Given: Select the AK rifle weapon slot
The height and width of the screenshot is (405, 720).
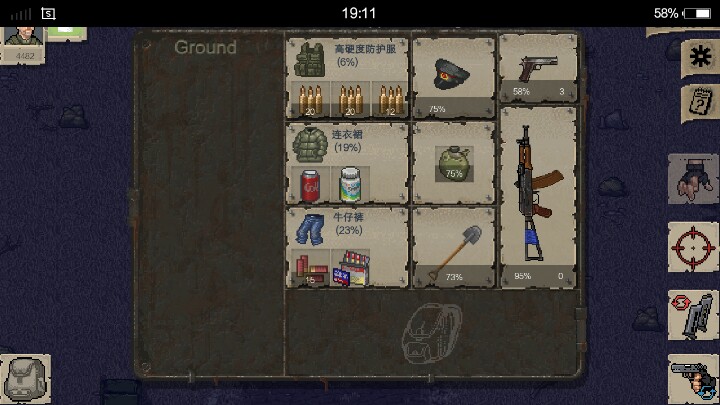Looking at the screenshot, I should click(x=538, y=197).
